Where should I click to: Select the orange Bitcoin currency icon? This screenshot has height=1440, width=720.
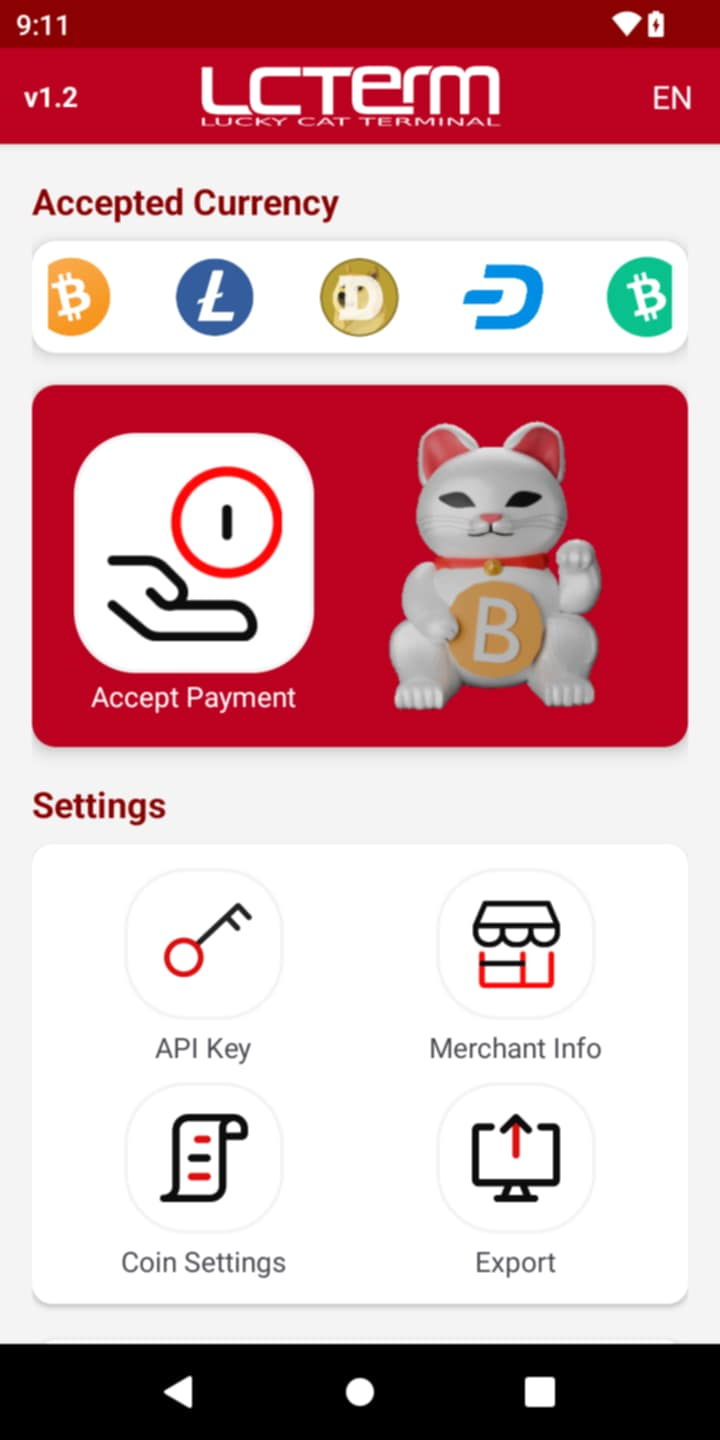point(76,297)
